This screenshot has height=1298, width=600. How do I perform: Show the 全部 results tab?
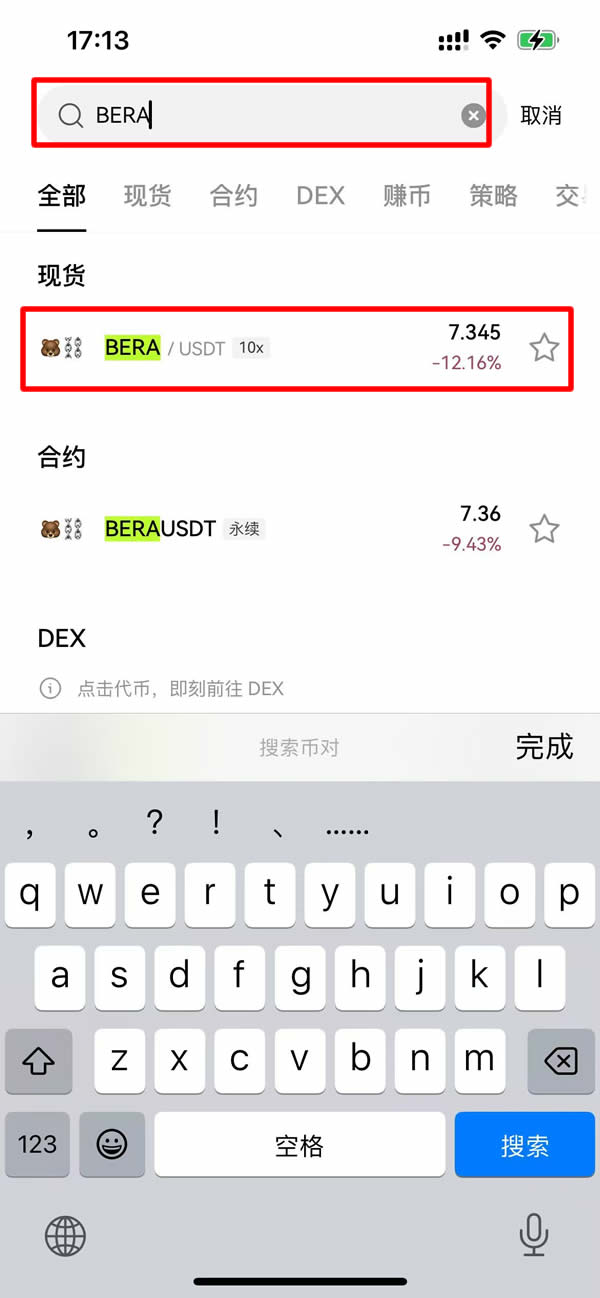click(62, 196)
